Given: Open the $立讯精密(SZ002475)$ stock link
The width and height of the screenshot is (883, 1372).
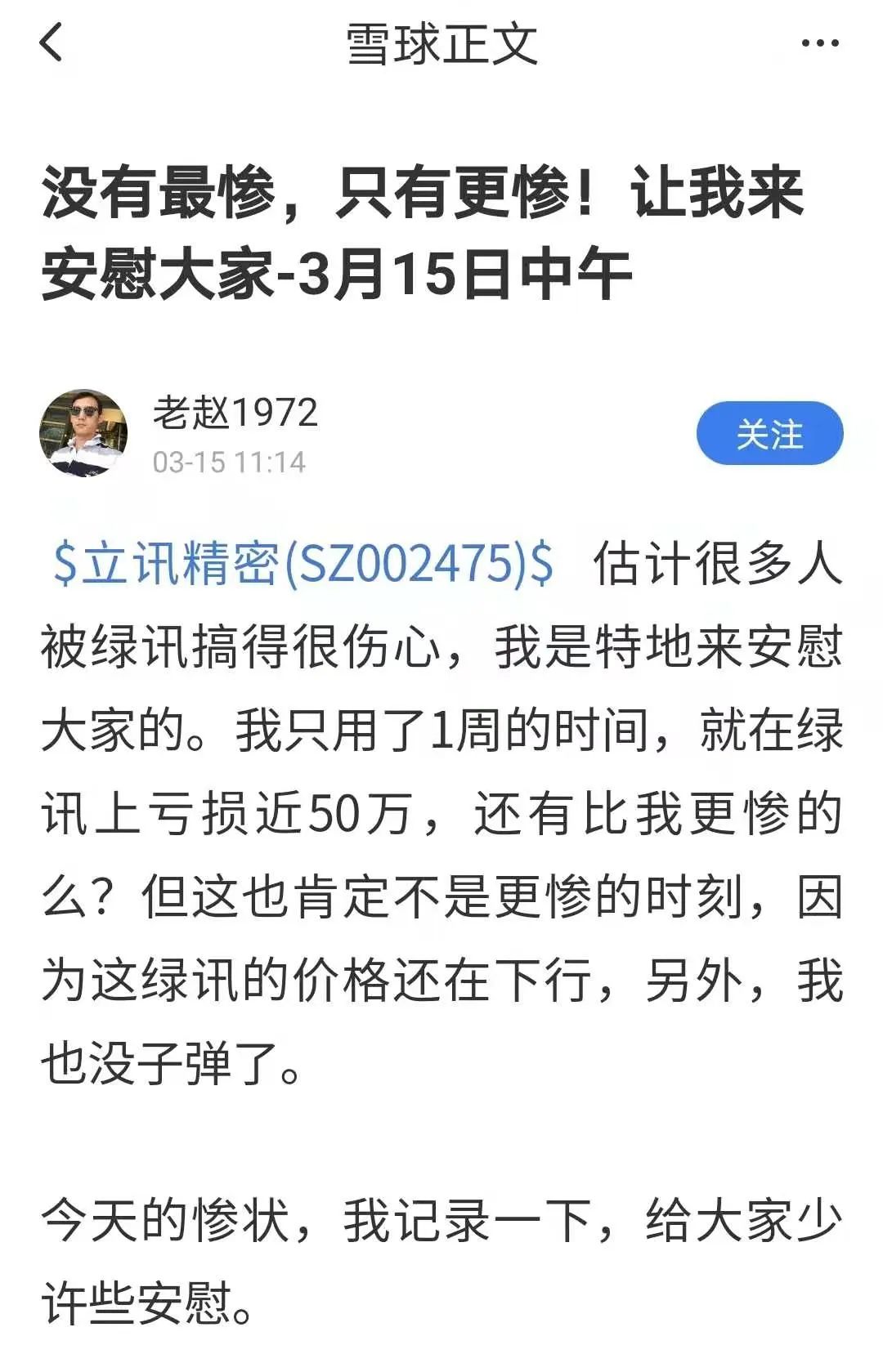Looking at the screenshot, I should (x=303, y=564).
